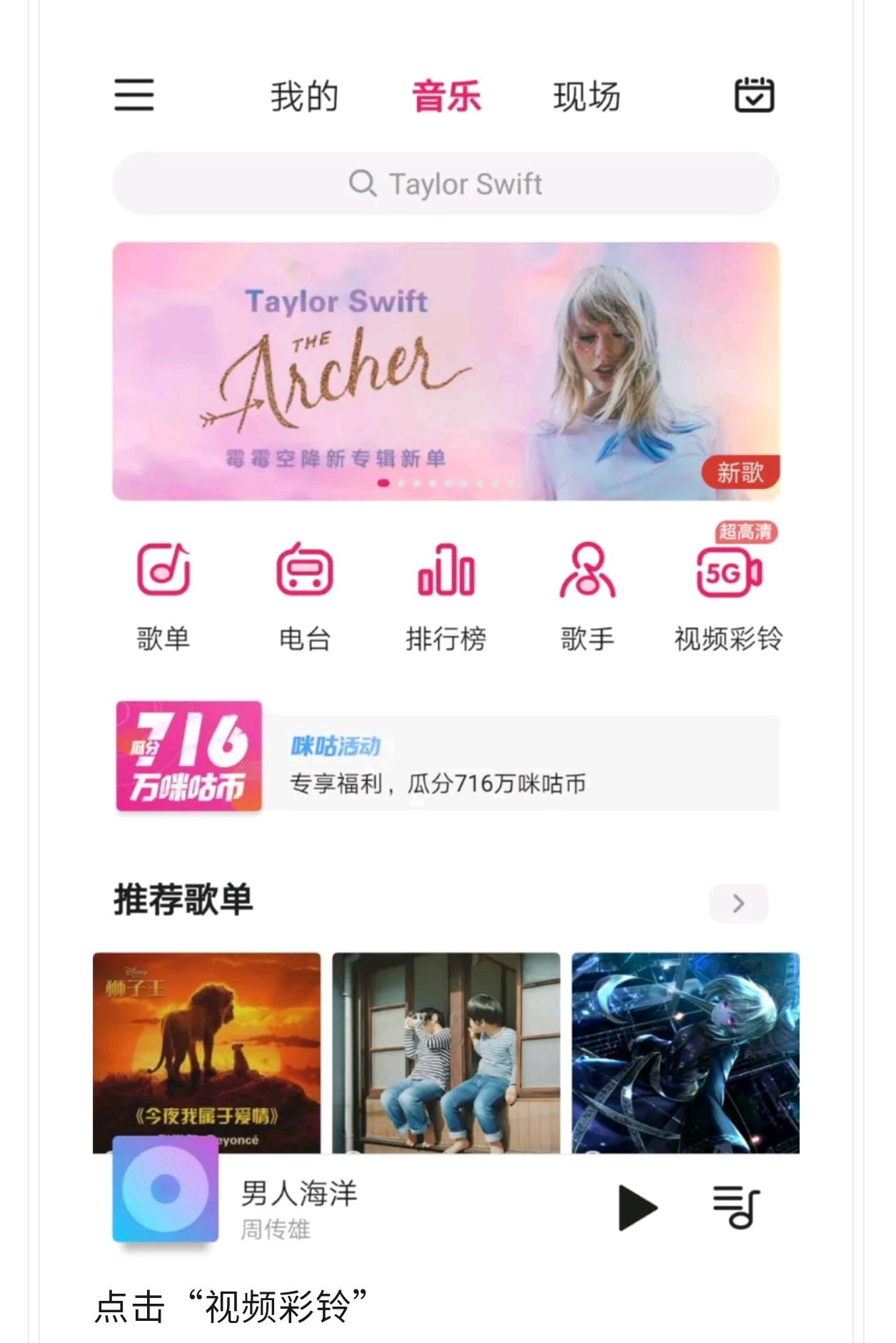
Task: Open the sidebar hamburger menu
Action: 134,95
